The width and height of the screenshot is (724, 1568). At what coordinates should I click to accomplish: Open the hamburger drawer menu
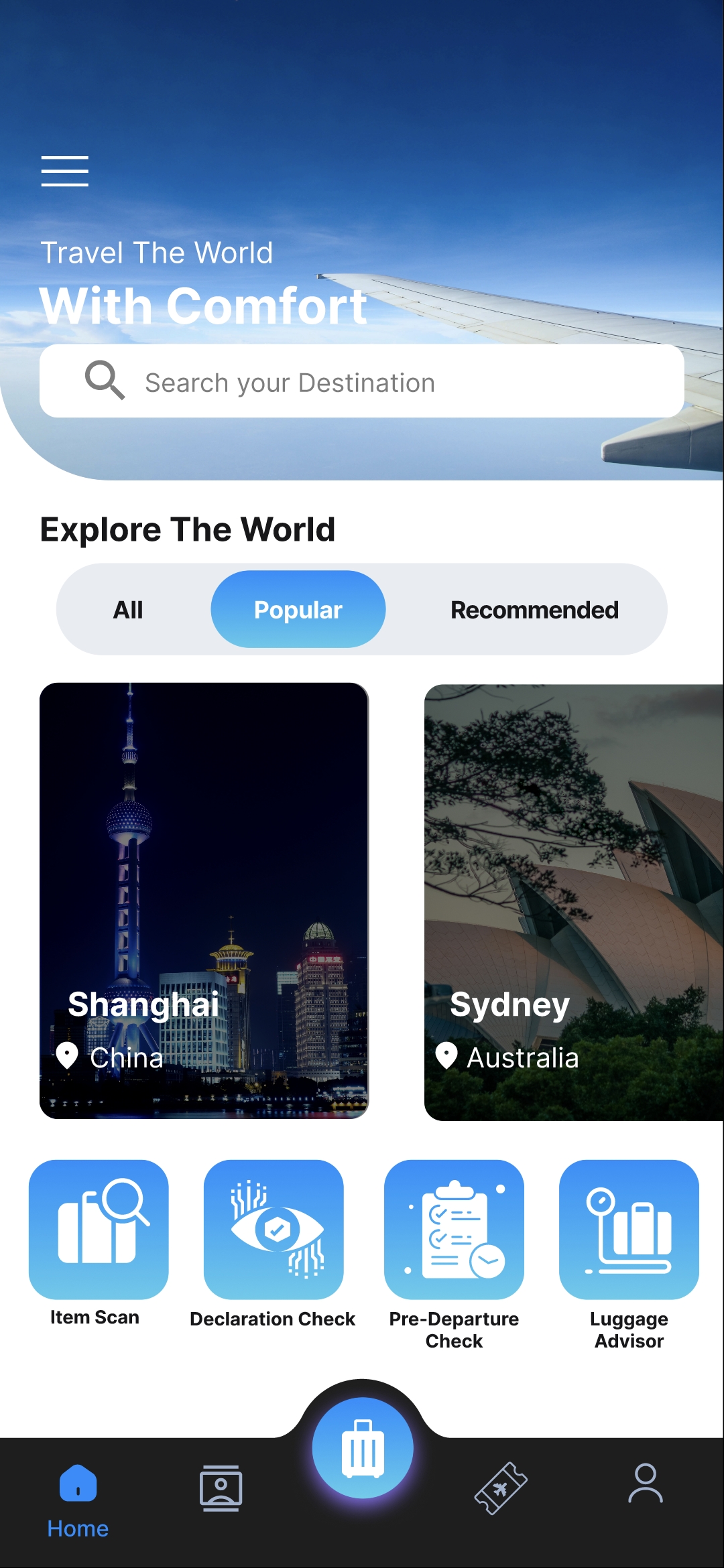64,171
